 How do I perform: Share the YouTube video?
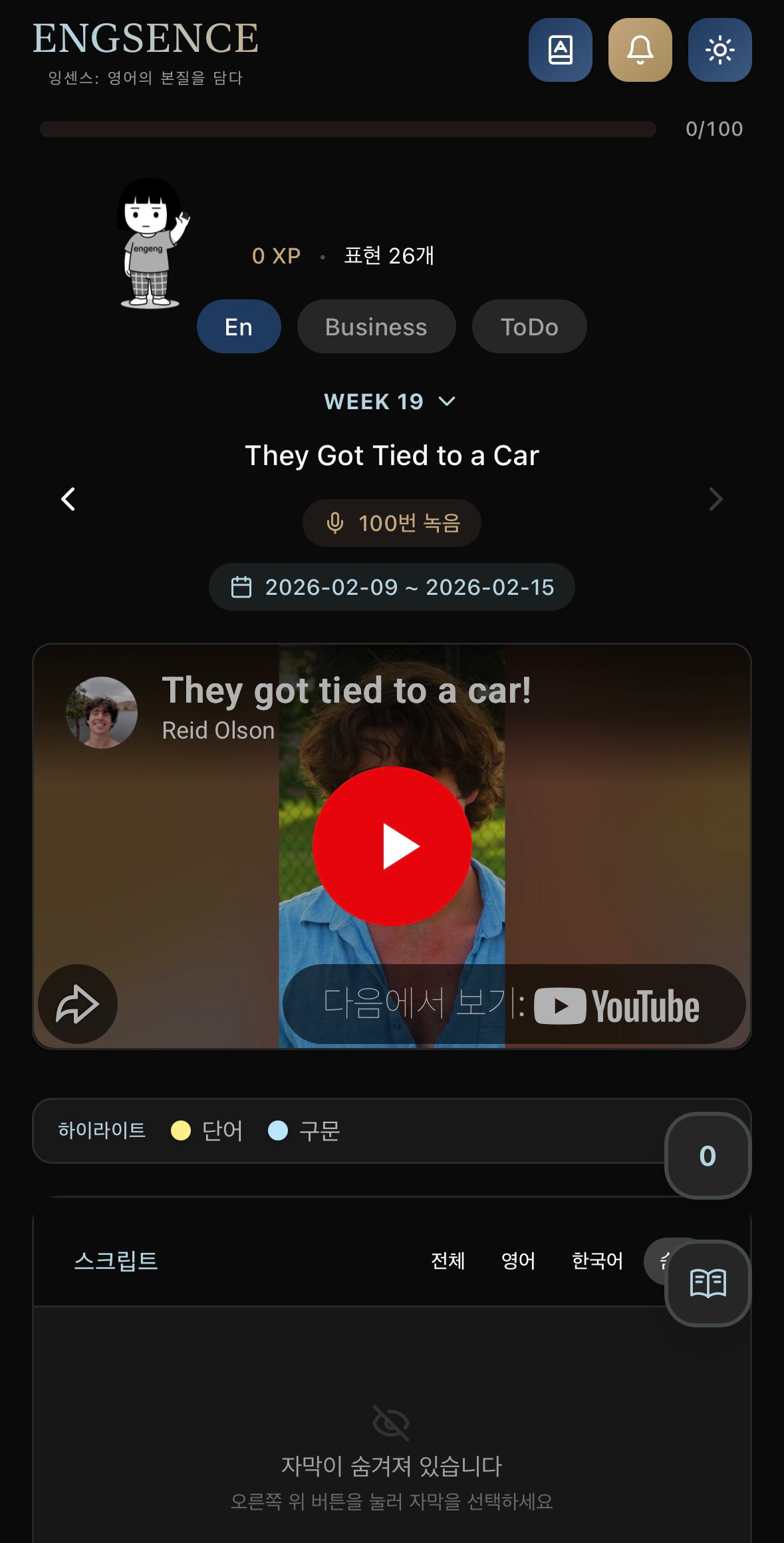pos(78,1004)
